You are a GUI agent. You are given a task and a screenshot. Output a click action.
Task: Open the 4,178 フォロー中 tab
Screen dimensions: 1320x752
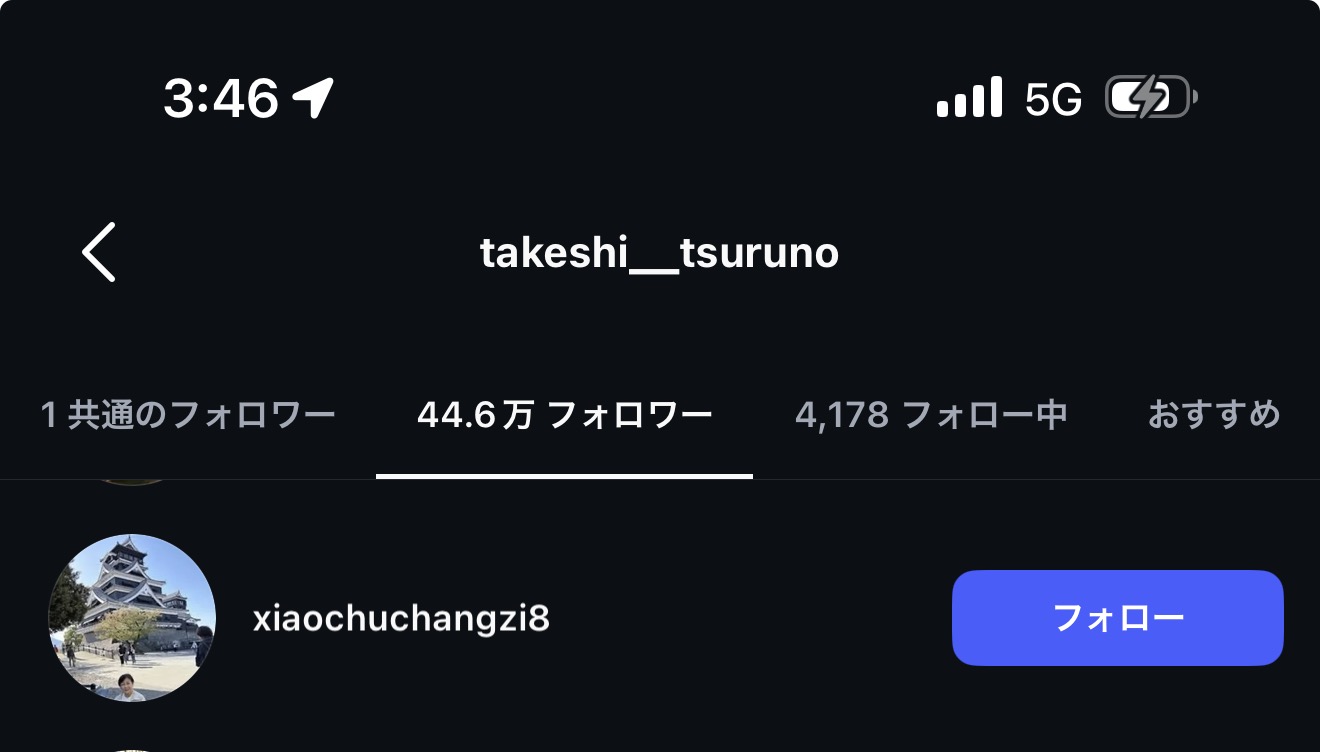click(x=931, y=414)
